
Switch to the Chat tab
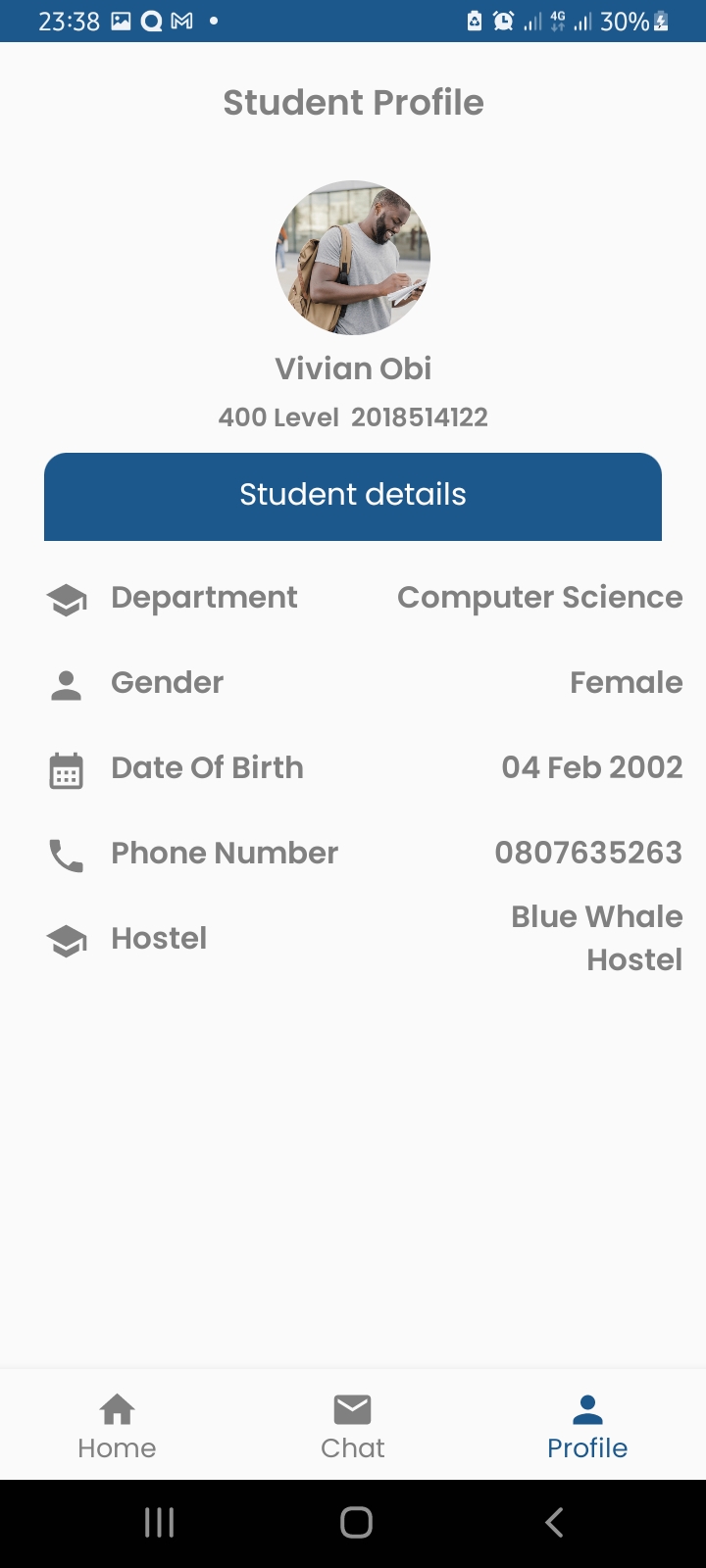pyautogui.click(x=353, y=1426)
